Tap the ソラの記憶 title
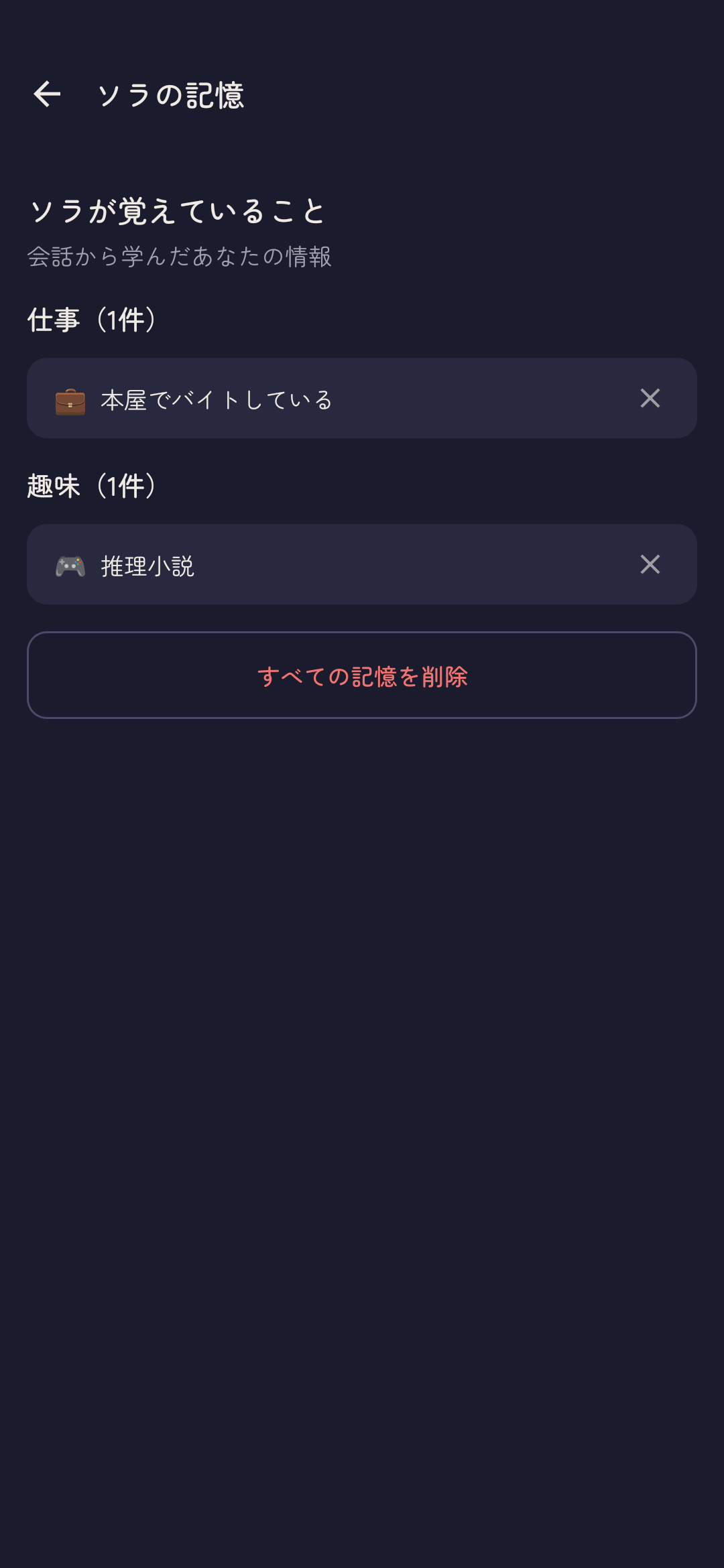 [x=171, y=95]
